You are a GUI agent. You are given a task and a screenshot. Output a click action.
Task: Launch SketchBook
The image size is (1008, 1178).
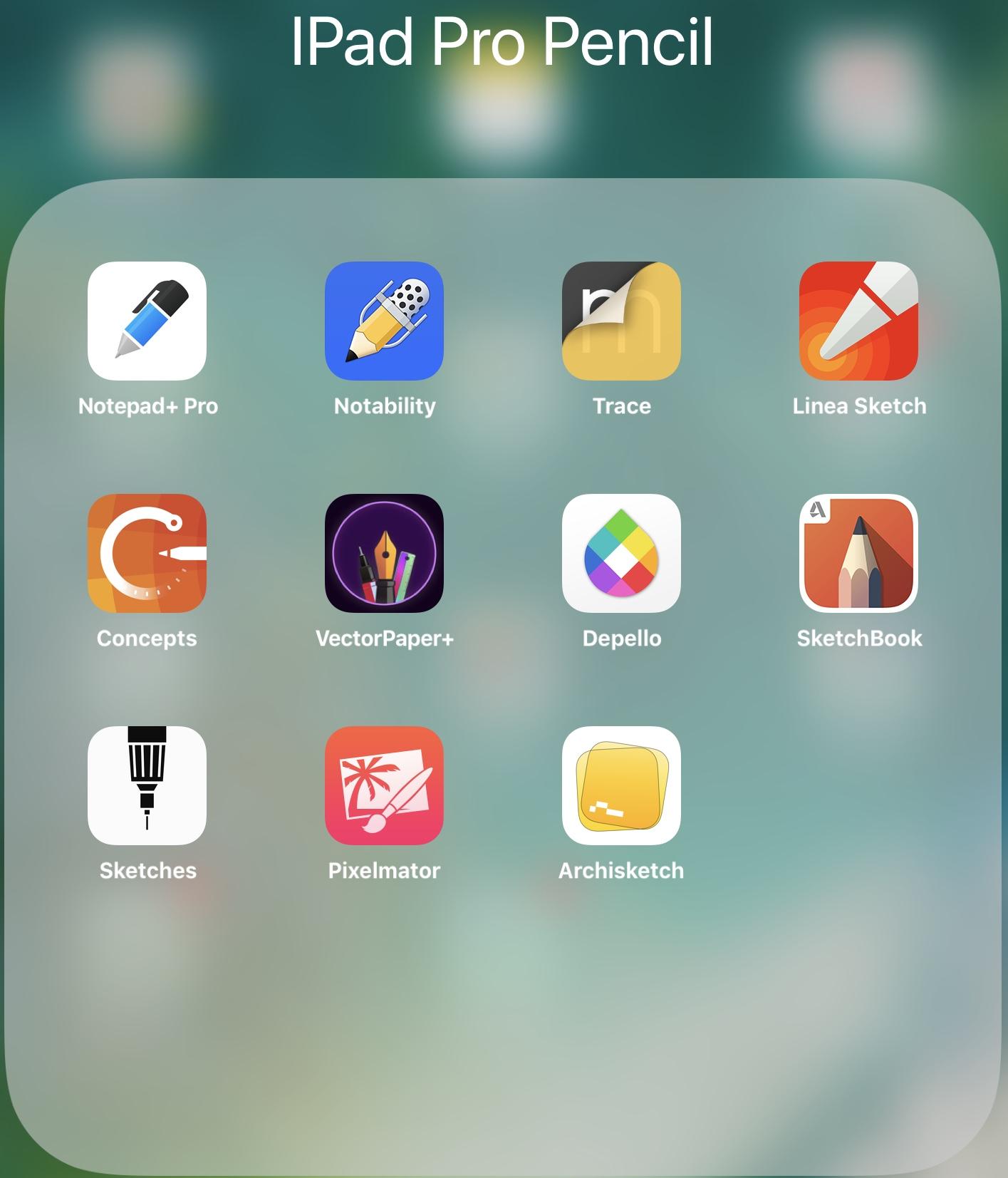click(x=858, y=553)
